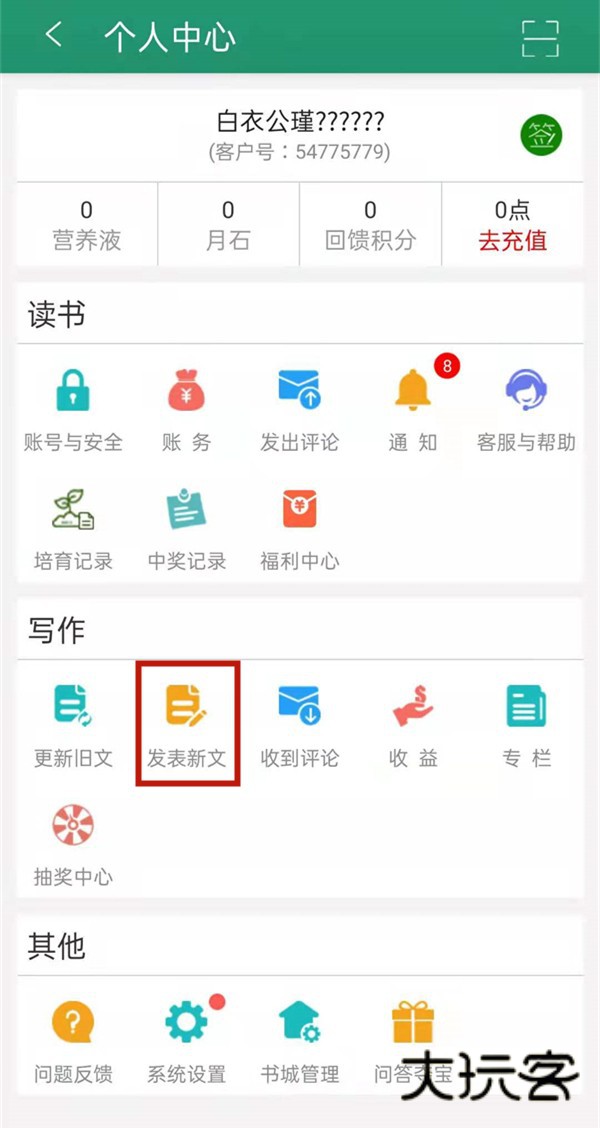
Task: Open 账号与安全 settings
Action: [73, 408]
